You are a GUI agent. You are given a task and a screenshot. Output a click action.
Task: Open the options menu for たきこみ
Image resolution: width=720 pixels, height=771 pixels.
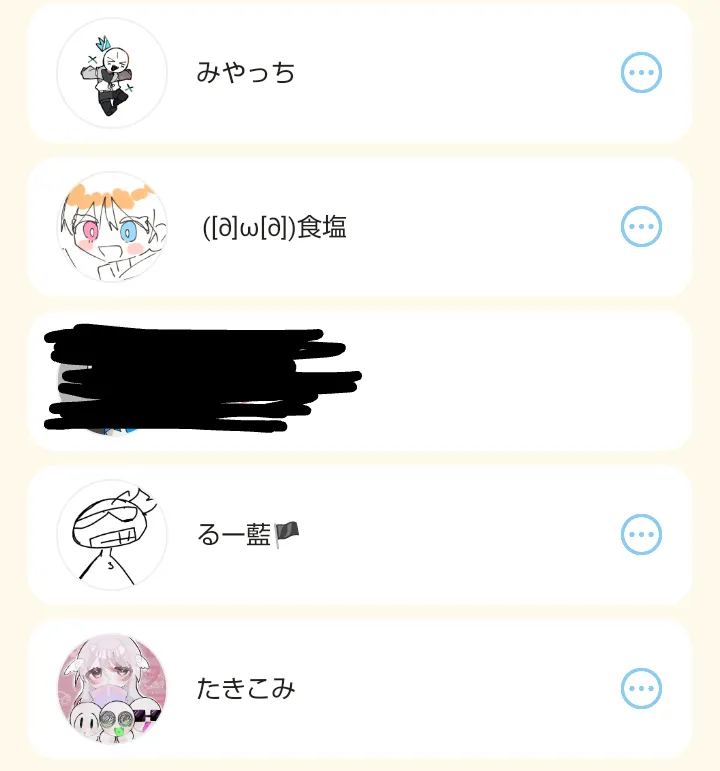(641, 689)
